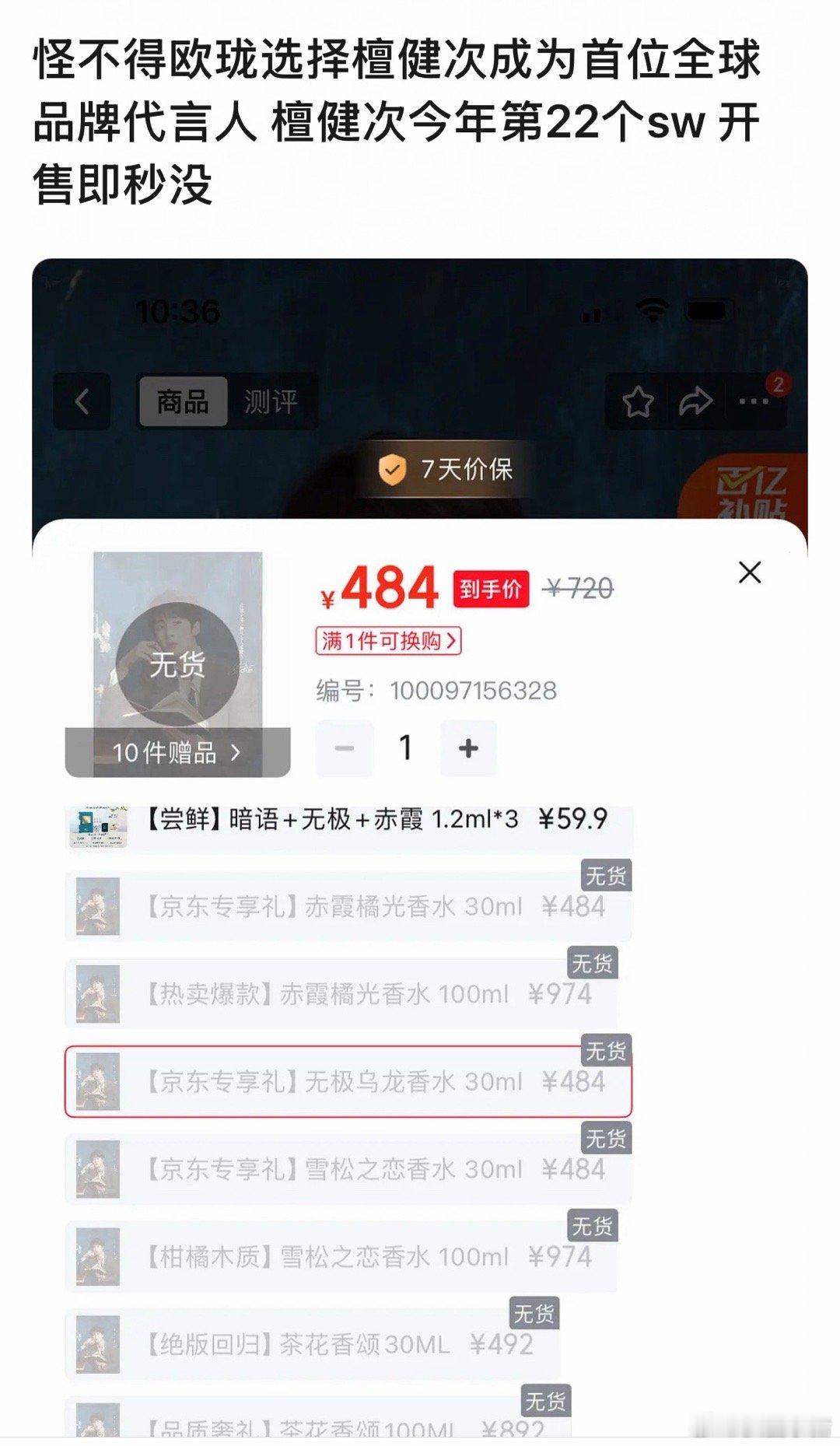Click the back arrow at top left

[x=82, y=402]
